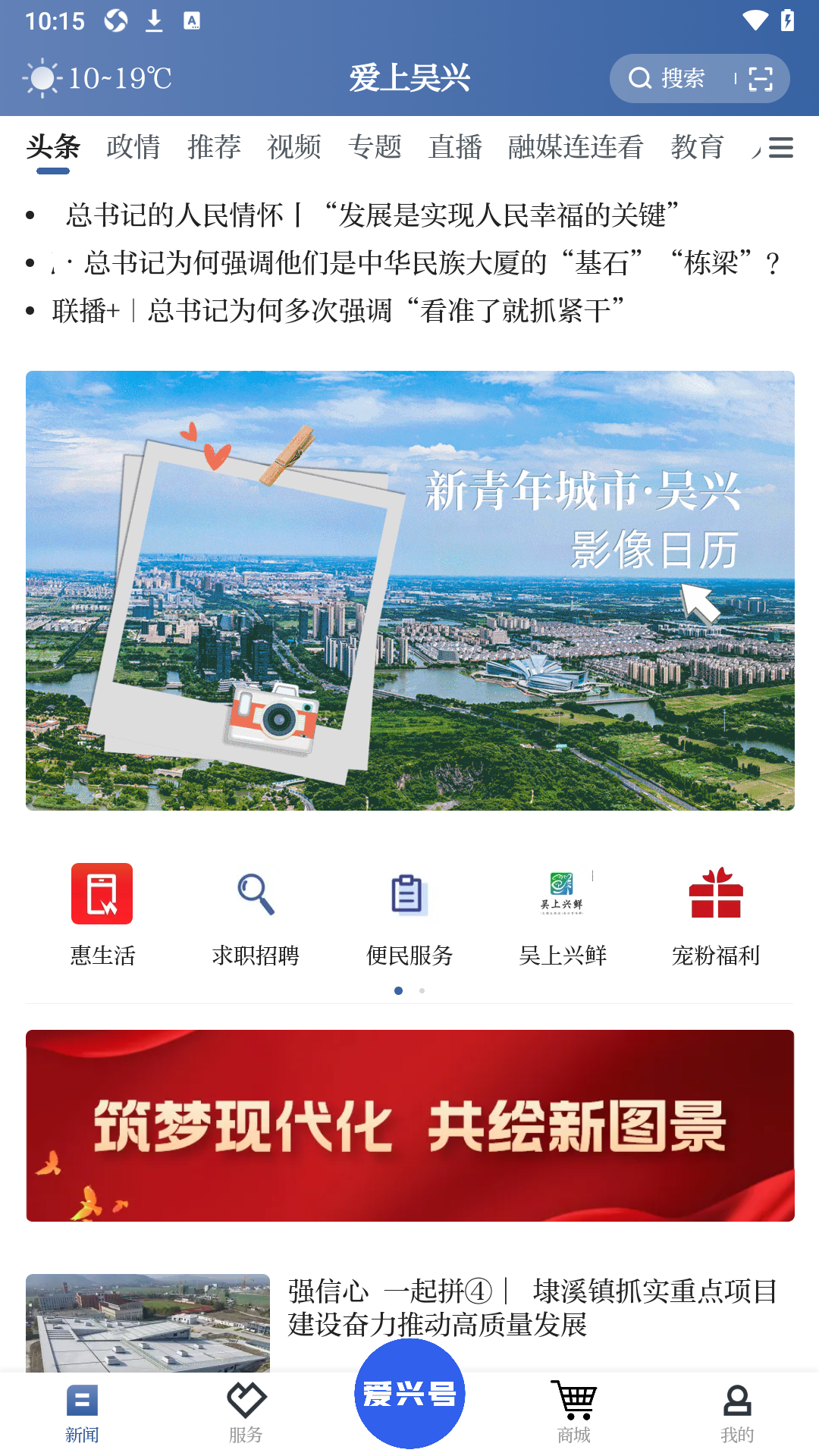Open the 新青年城市·吴兴 影像日历 banner
Viewport: 819px width, 1456px height.
409,590
